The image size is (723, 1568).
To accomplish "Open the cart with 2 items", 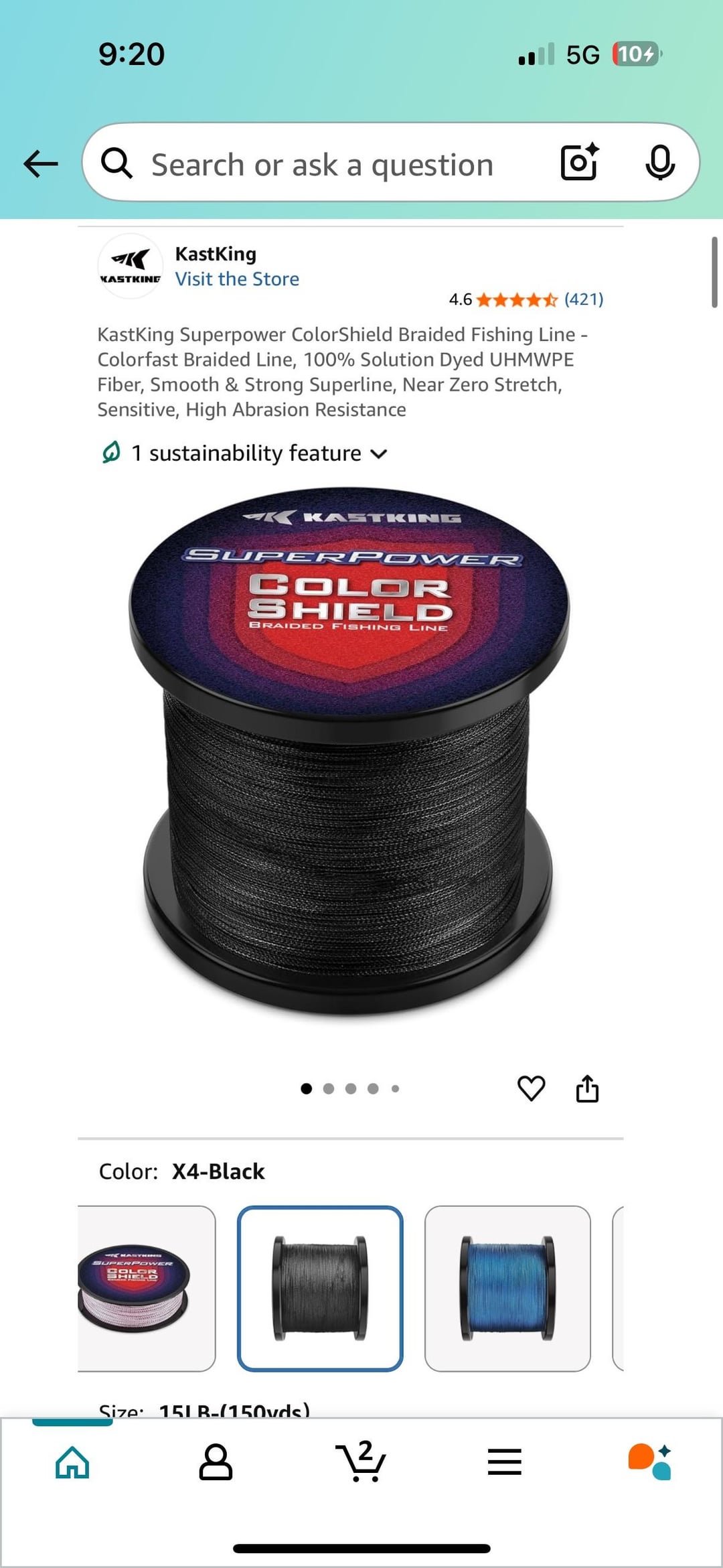I will [x=361, y=1462].
